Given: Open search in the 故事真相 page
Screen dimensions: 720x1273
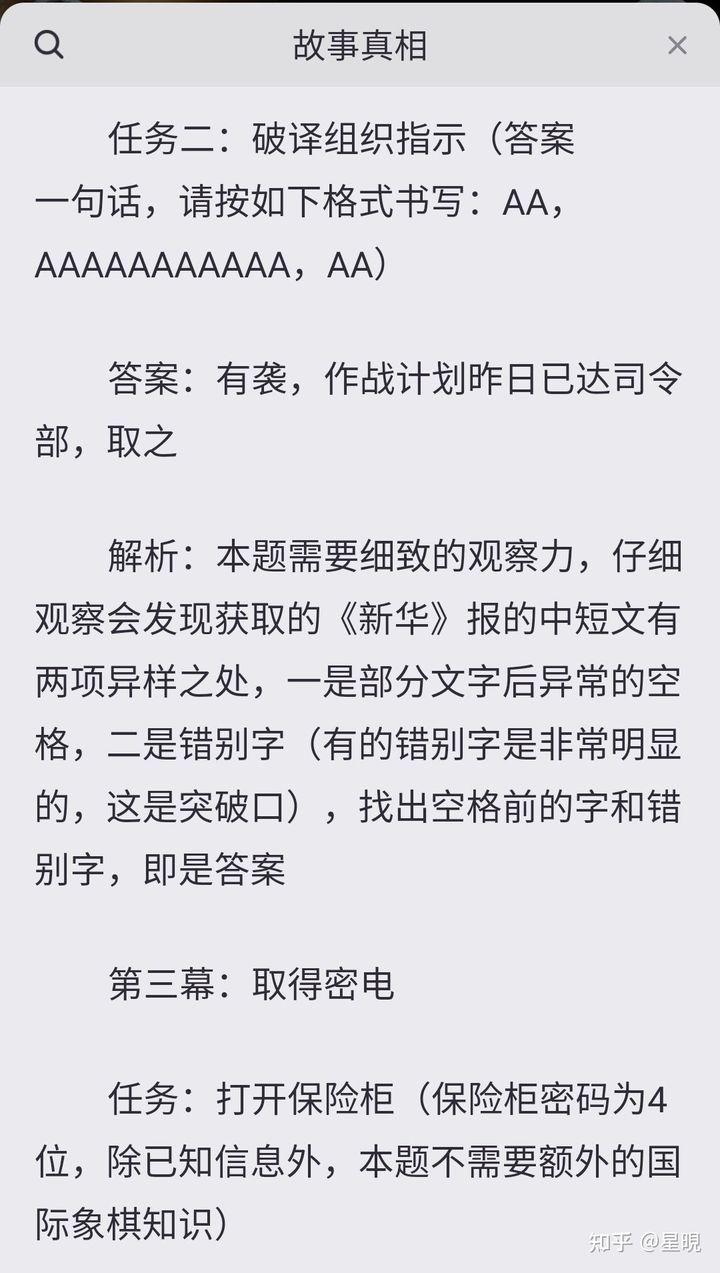Looking at the screenshot, I should tap(48, 45).
